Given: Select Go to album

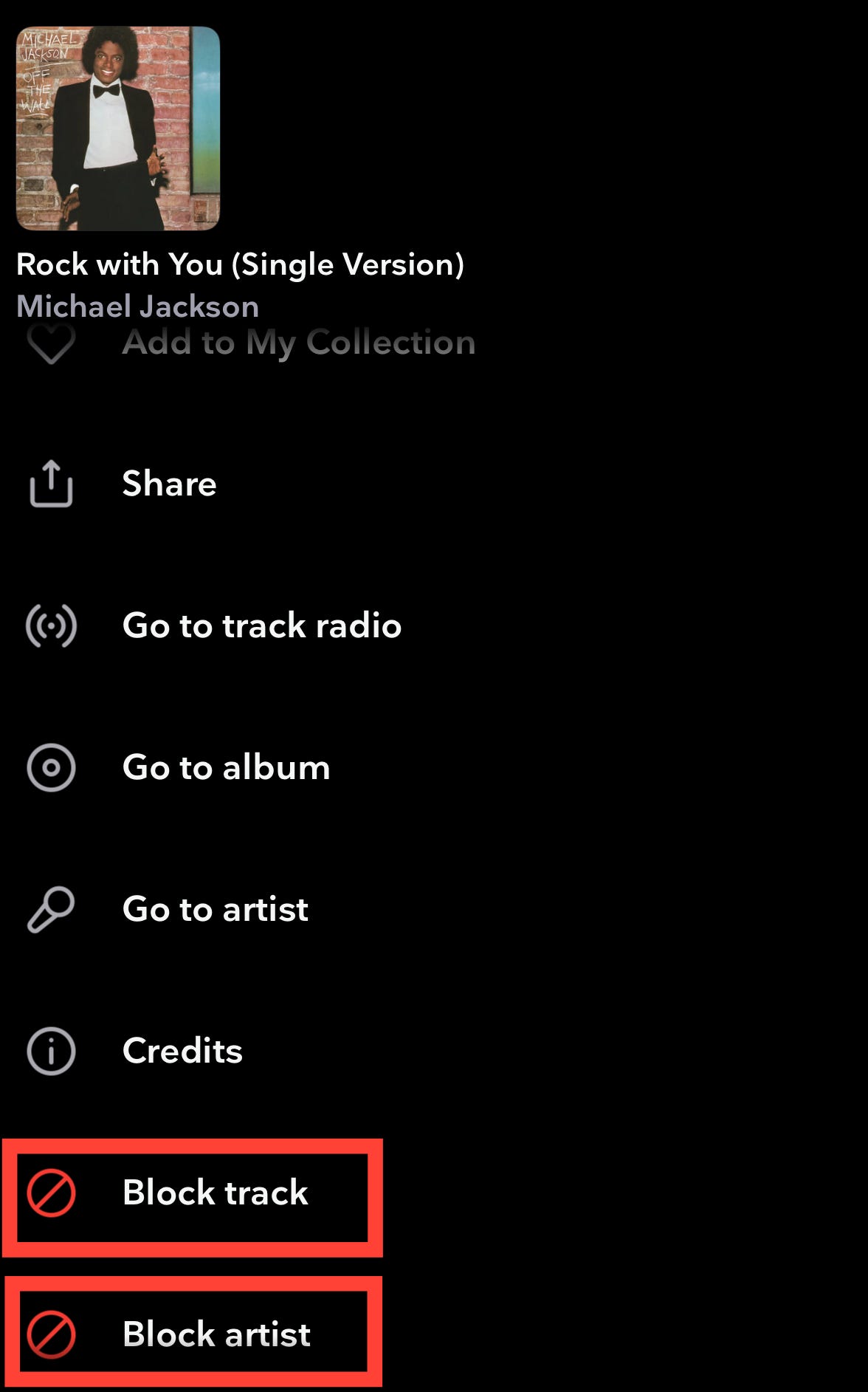Looking at the screenshot, I should (x=226, y=767).
